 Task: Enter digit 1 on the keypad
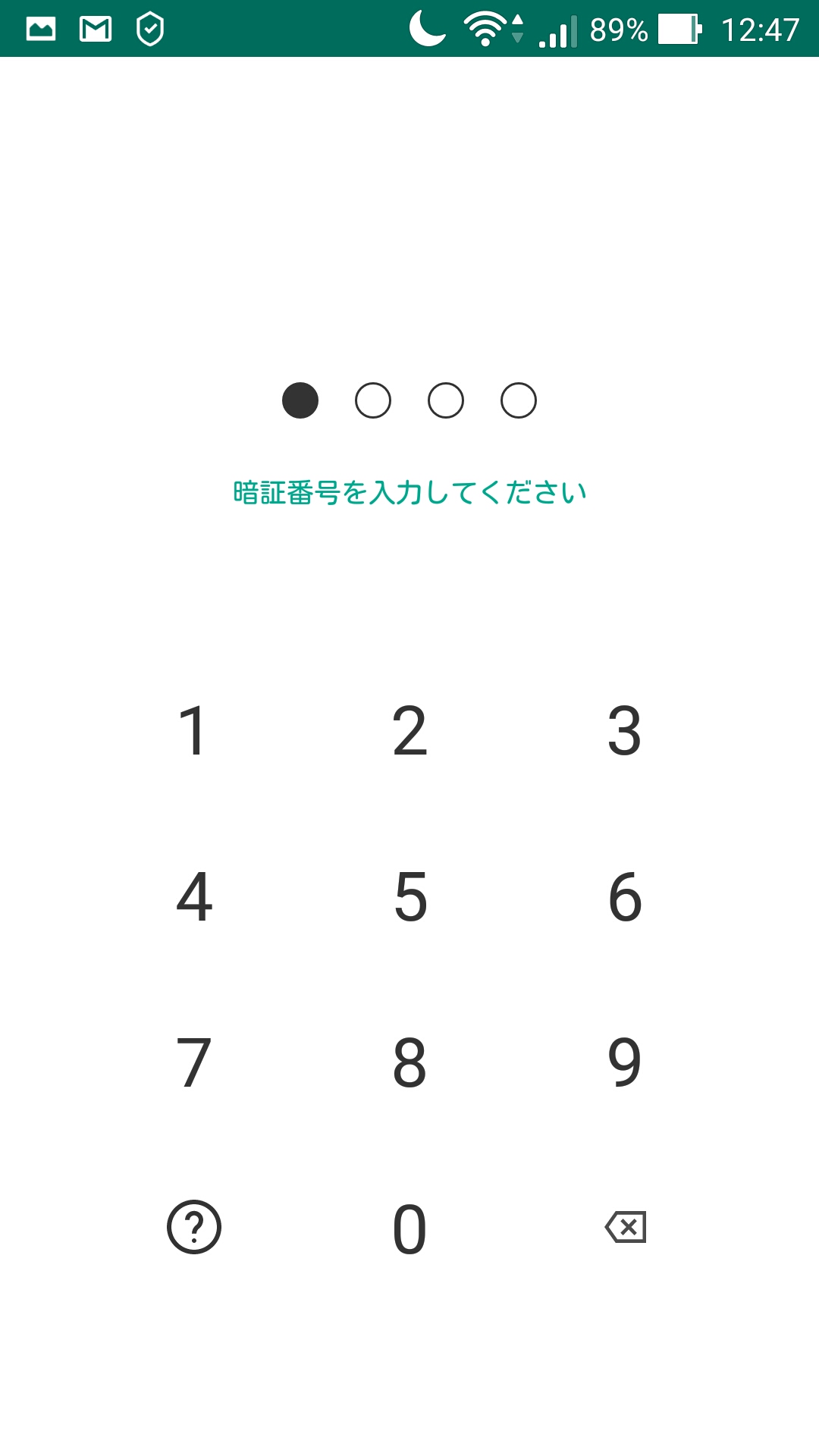point(193,730)
